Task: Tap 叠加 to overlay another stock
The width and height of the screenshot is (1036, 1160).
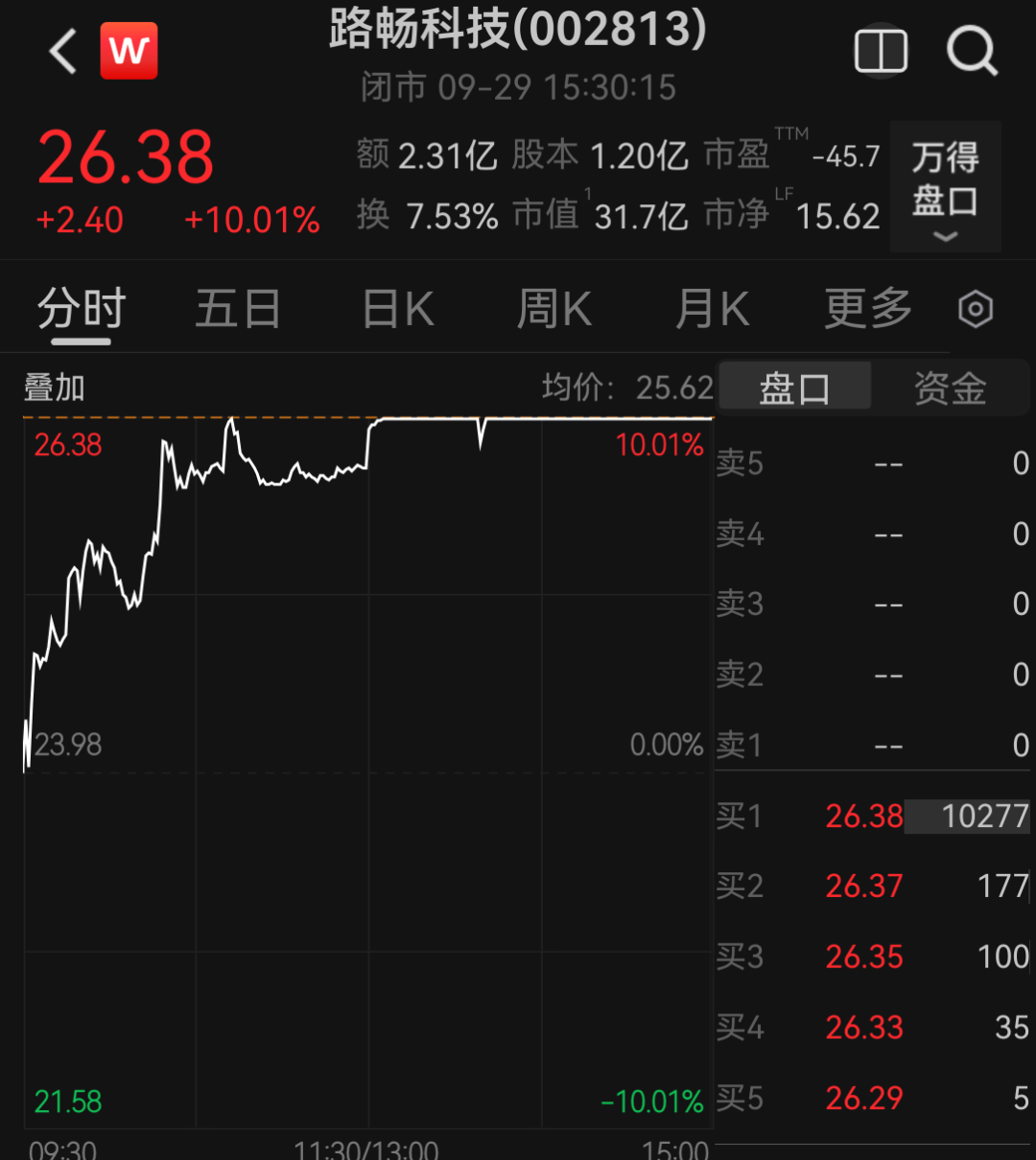Action: coord(55,388)
